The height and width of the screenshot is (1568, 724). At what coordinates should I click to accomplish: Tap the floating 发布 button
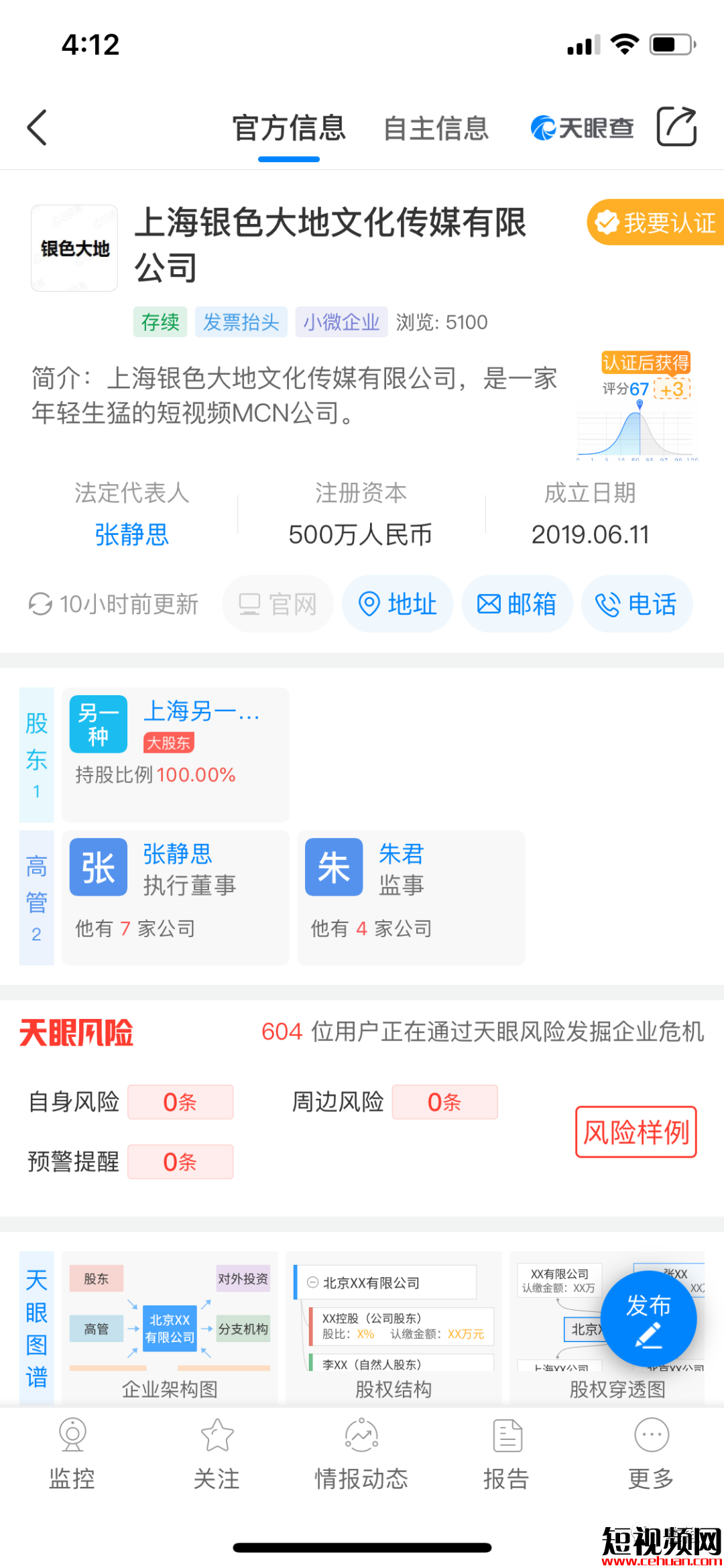(x=648, y=1318)
